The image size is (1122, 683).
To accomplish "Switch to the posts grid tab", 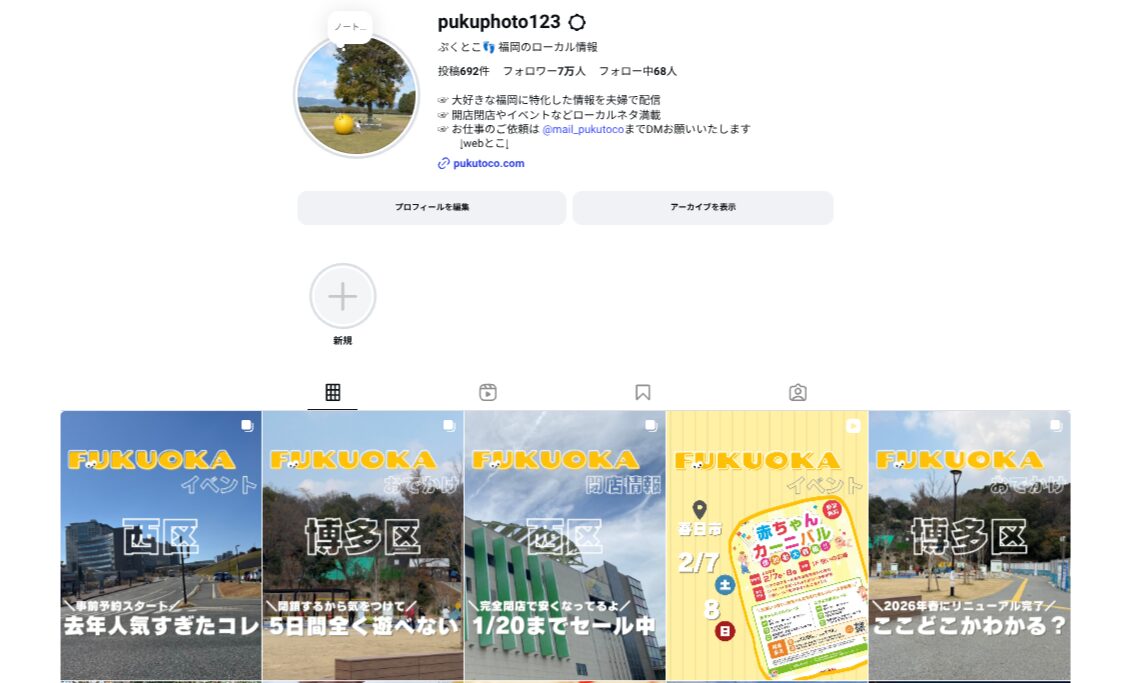I will (x=333, y=392).
